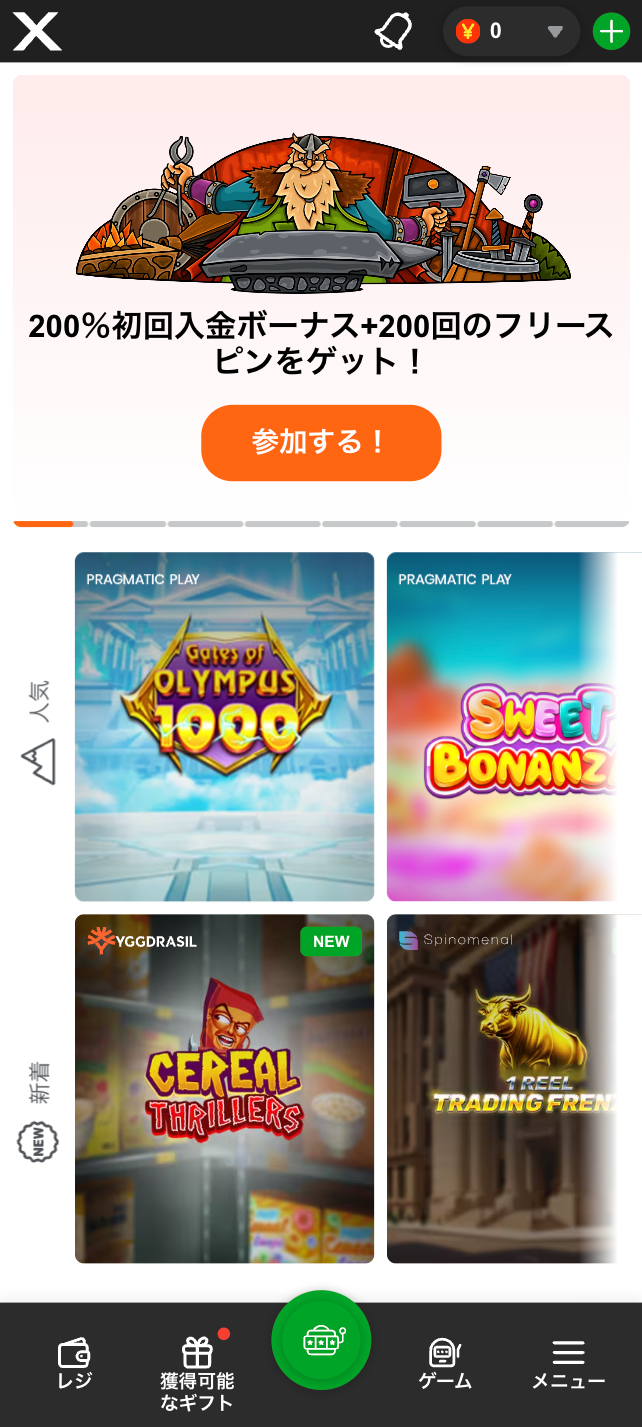Viewport: 642px width, 1427px height.
Task: Tap the 参加する！ bonus button
Action: 321,443
